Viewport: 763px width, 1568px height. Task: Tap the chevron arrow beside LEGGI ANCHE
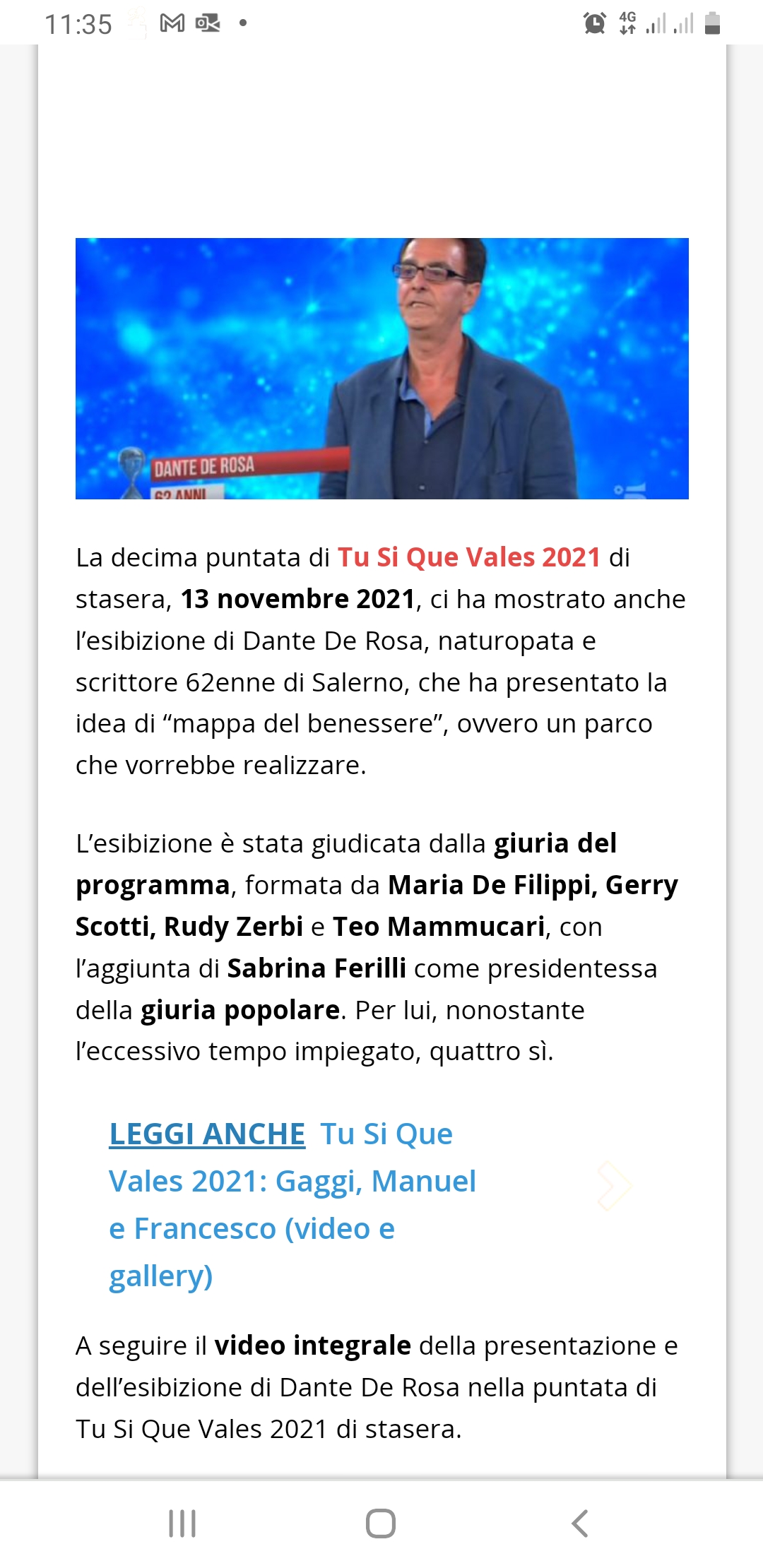(x=614, y=1186)
